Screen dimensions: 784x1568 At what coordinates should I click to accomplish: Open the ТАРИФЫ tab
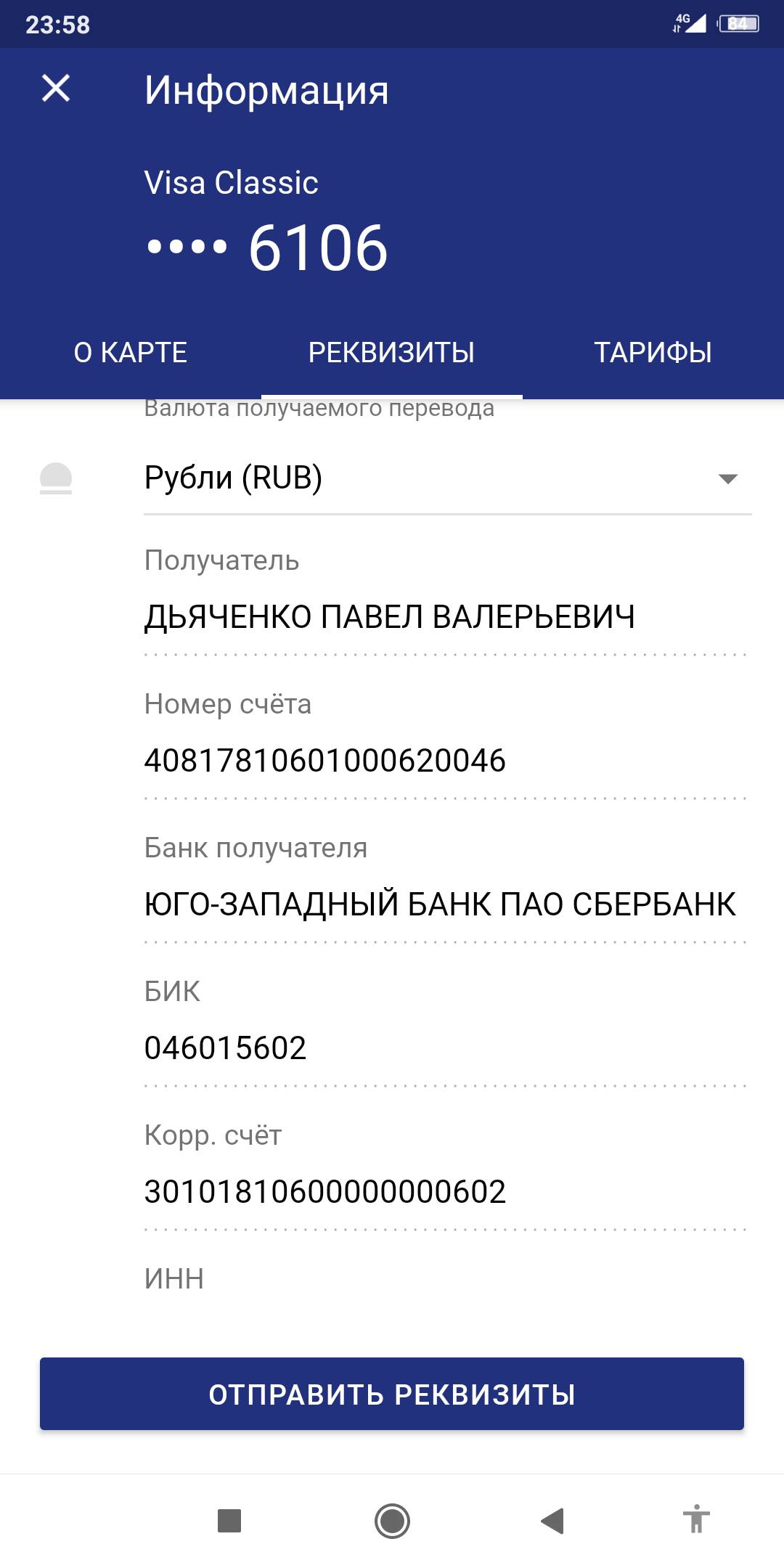point(652,353)
